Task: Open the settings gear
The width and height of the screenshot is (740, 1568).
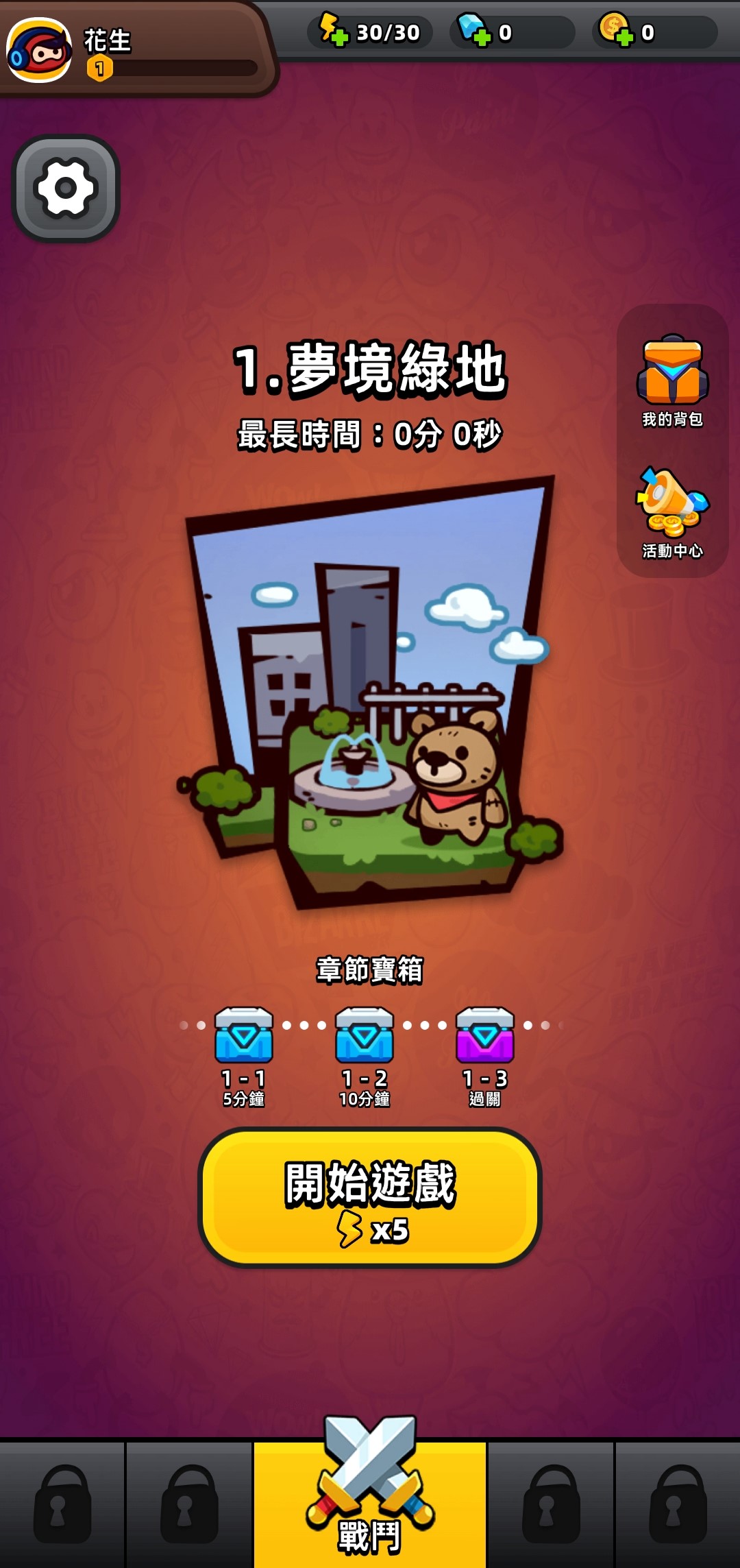Action: [66, 188]
